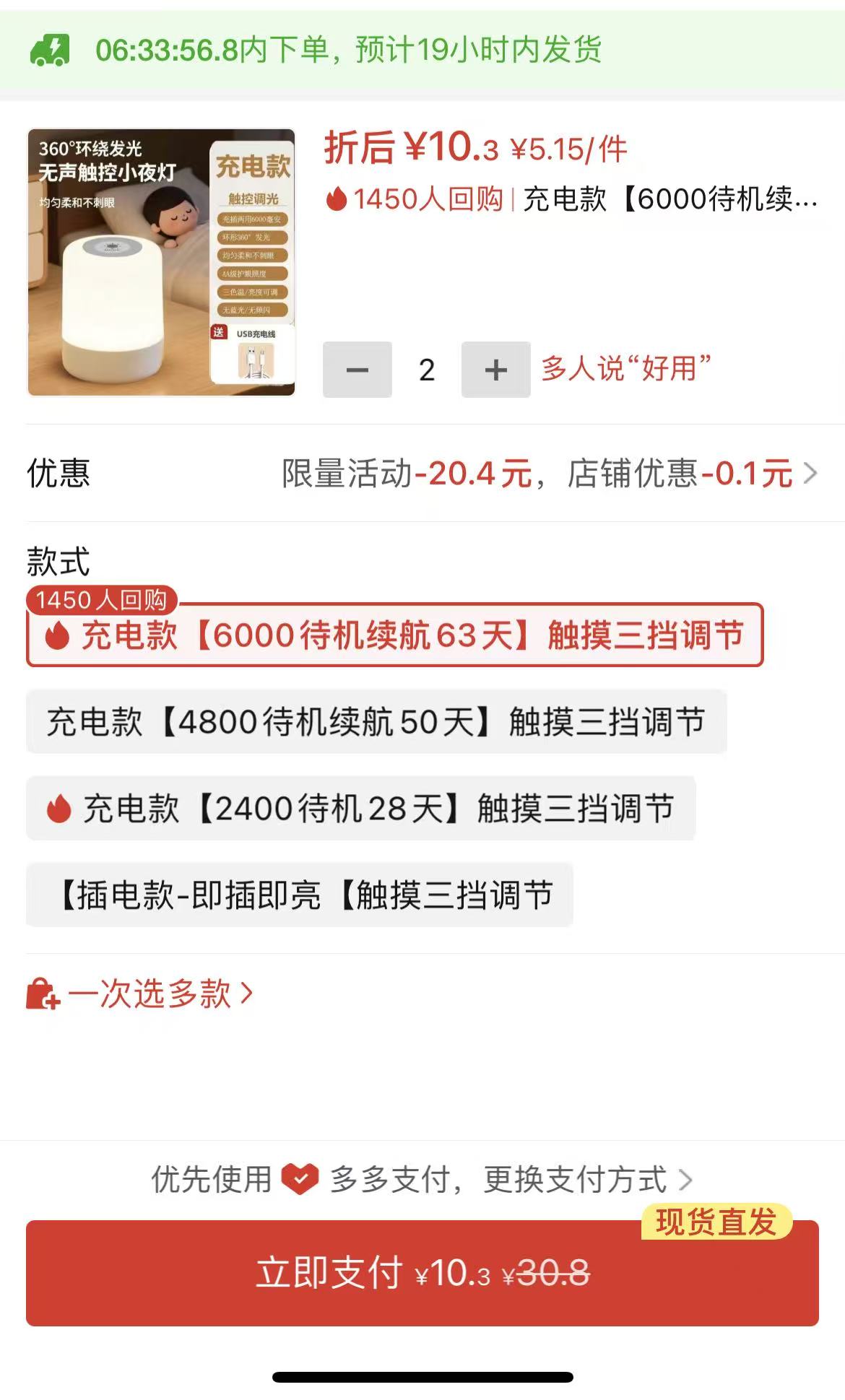Screen dimensions: 845x1400
Task: Tap 立即支付 to pay ¥10.3
Action: click(422, 1273)
